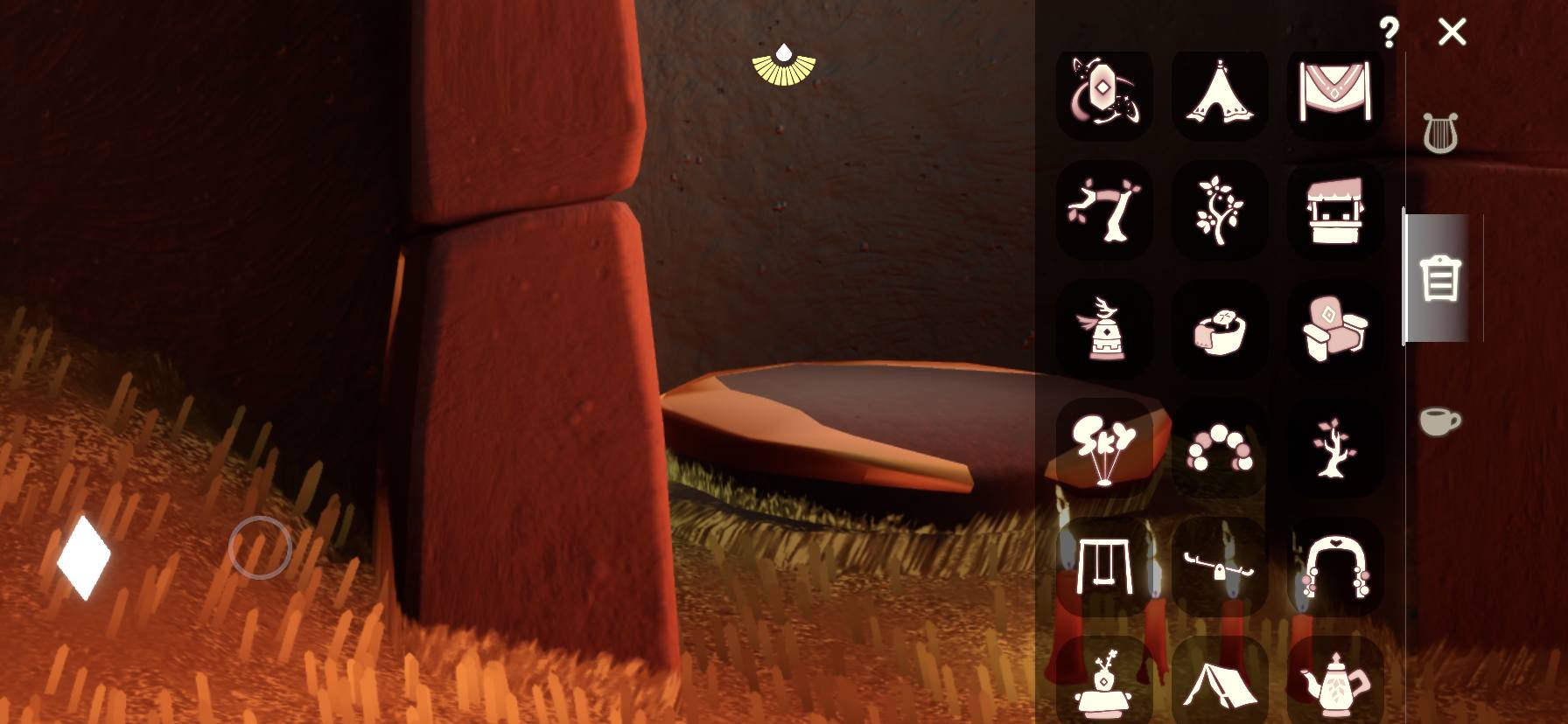Viewport: 1568px width, 724px height.
Task: Select the swing set prop
Action: tap(1104, 566)
